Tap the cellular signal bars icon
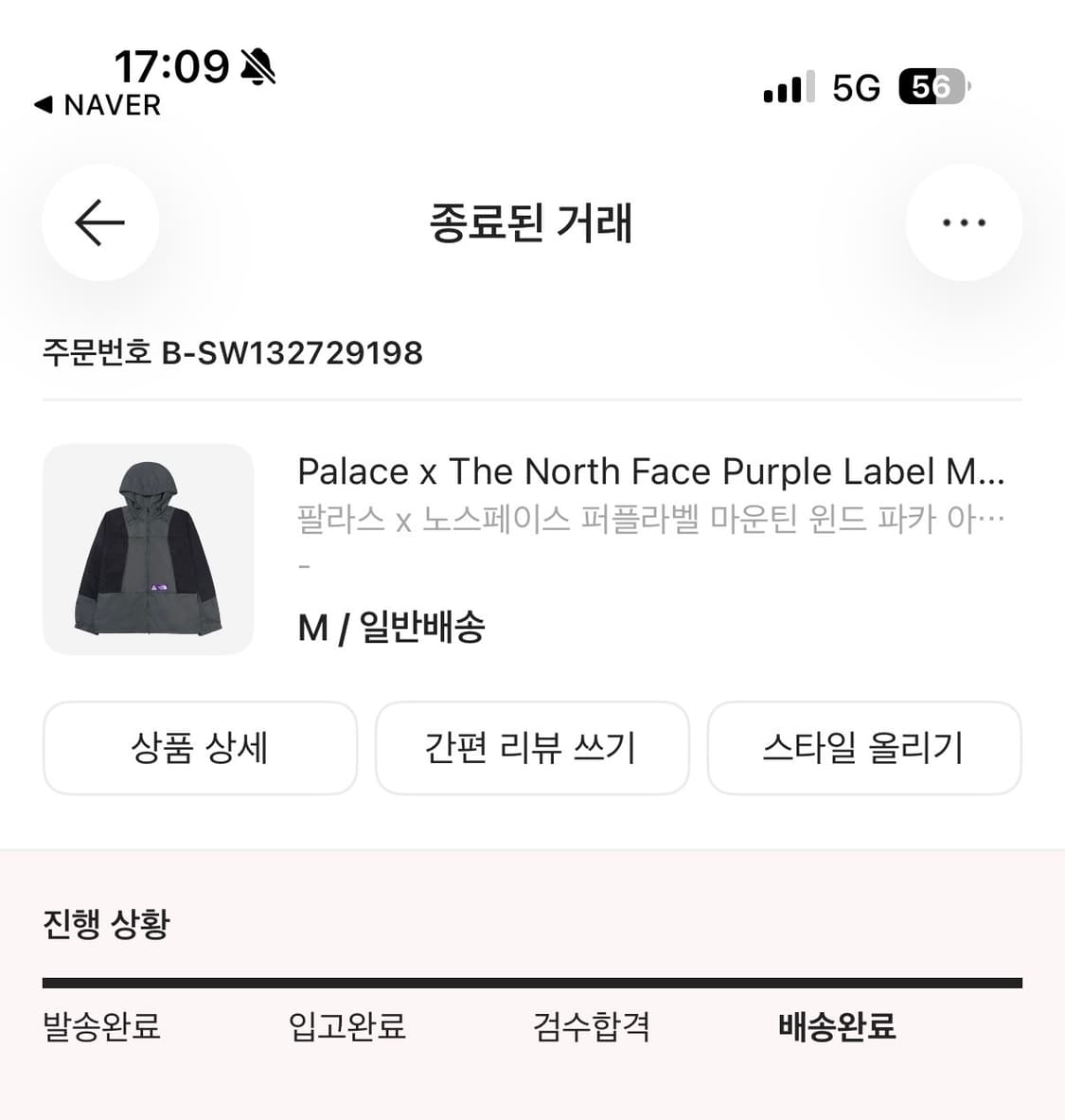This screenshot has width=1065, height=1120. pyautogui.click(x=789, y=87)
